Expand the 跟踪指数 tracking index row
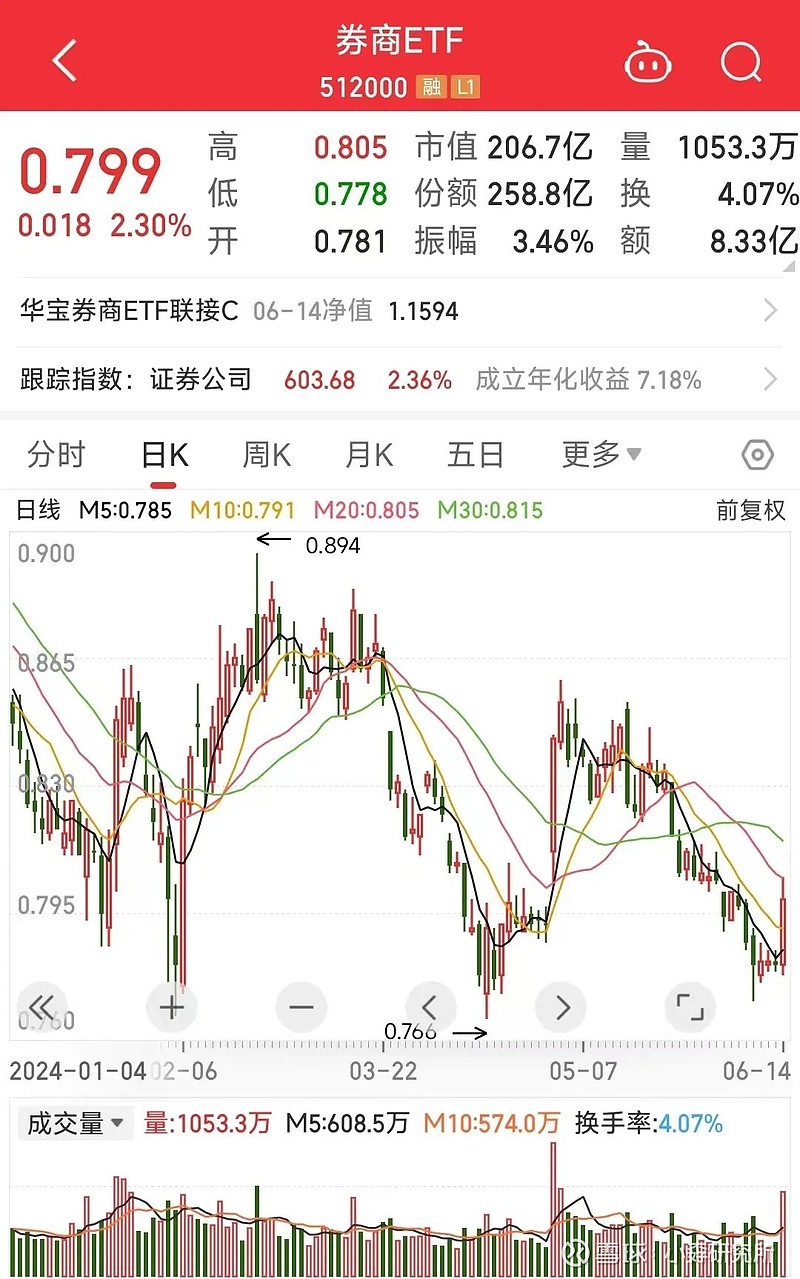 click(x=400, y=380)
